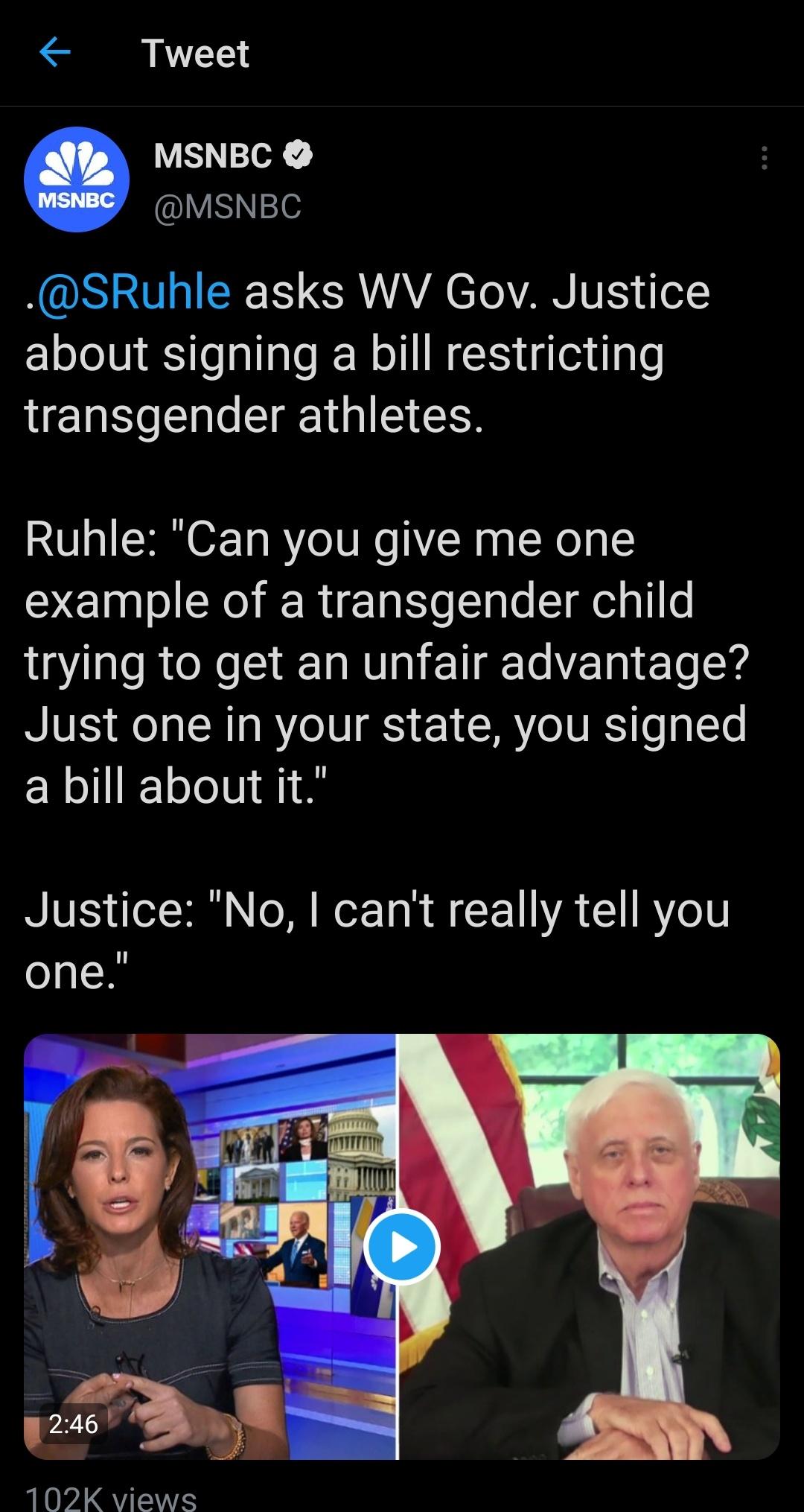Open the tweet's three-dot overflow menu
This screenshot has width=804, height=1512.
pyautogui.click(x=764, y=158)
